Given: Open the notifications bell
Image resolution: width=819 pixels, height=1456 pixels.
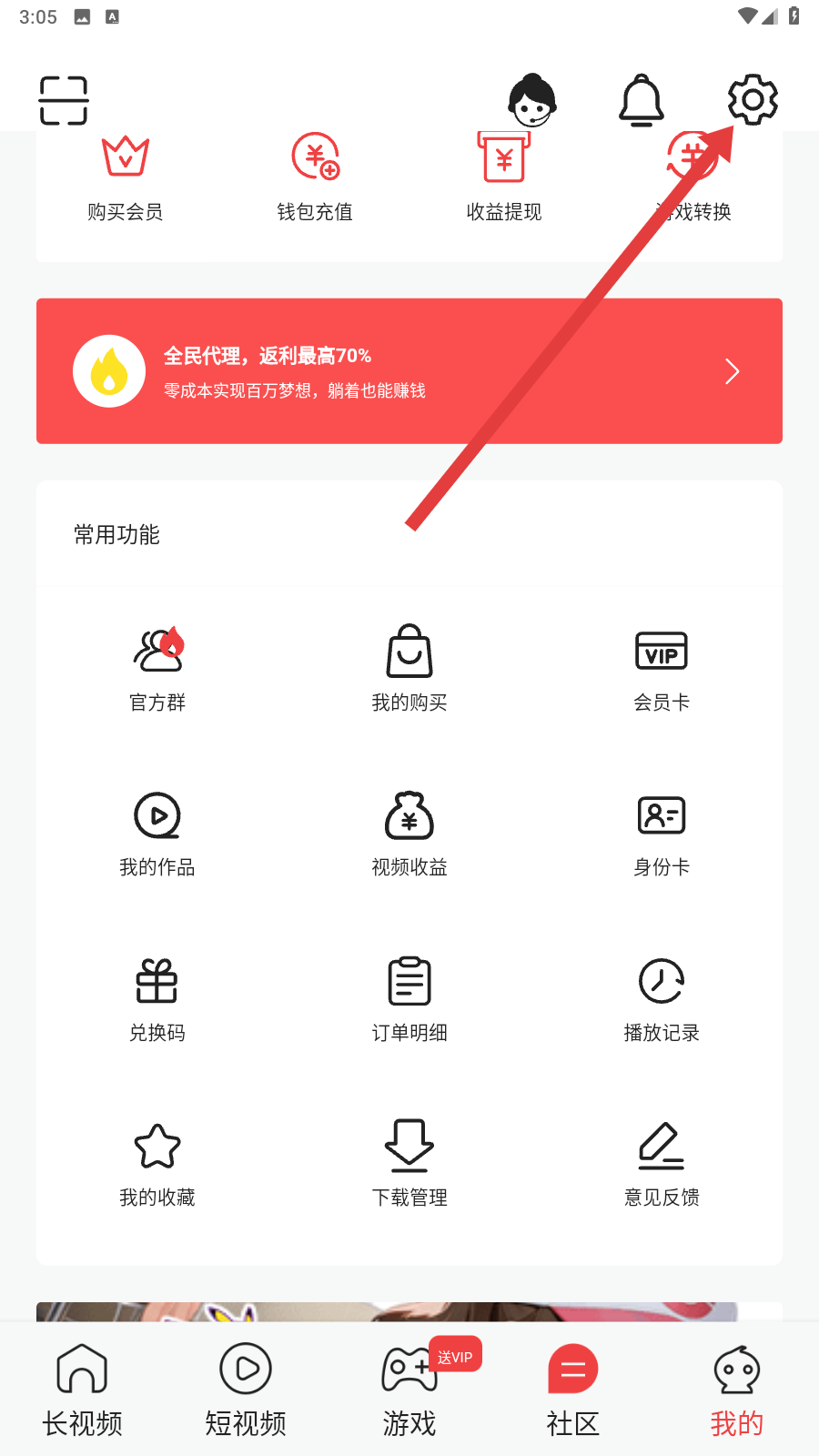Looking at the screenshot, I should pyautogui.click(x=642, y=99).
